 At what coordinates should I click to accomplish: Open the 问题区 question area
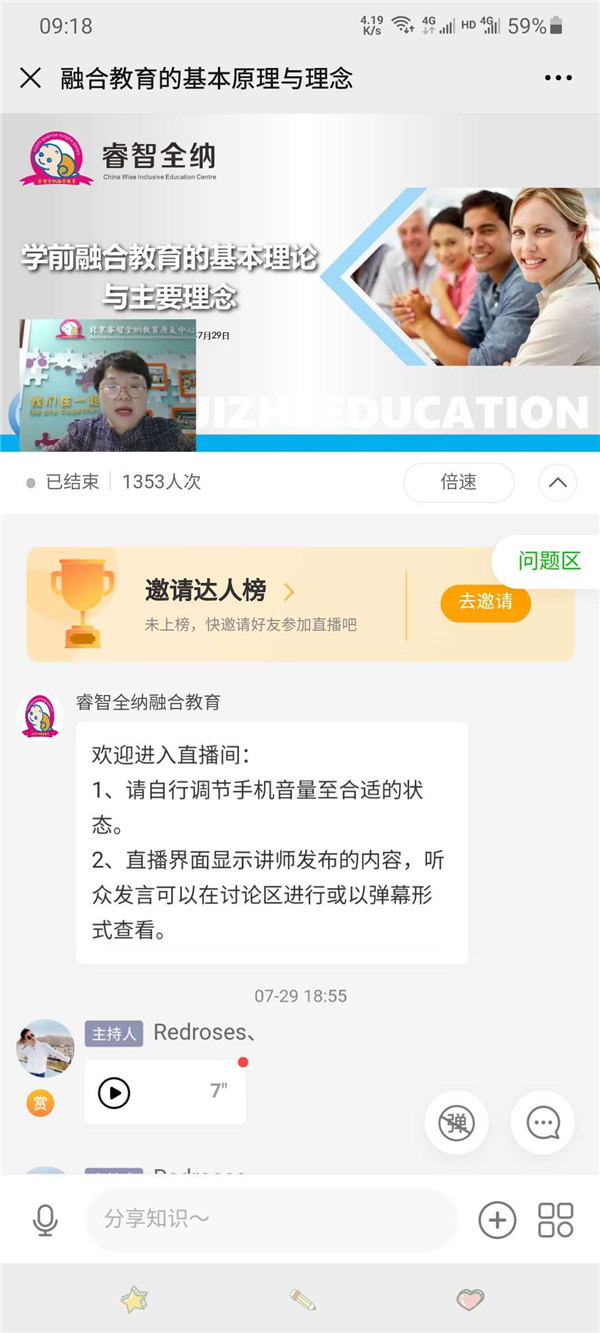(x=549, y=561)
